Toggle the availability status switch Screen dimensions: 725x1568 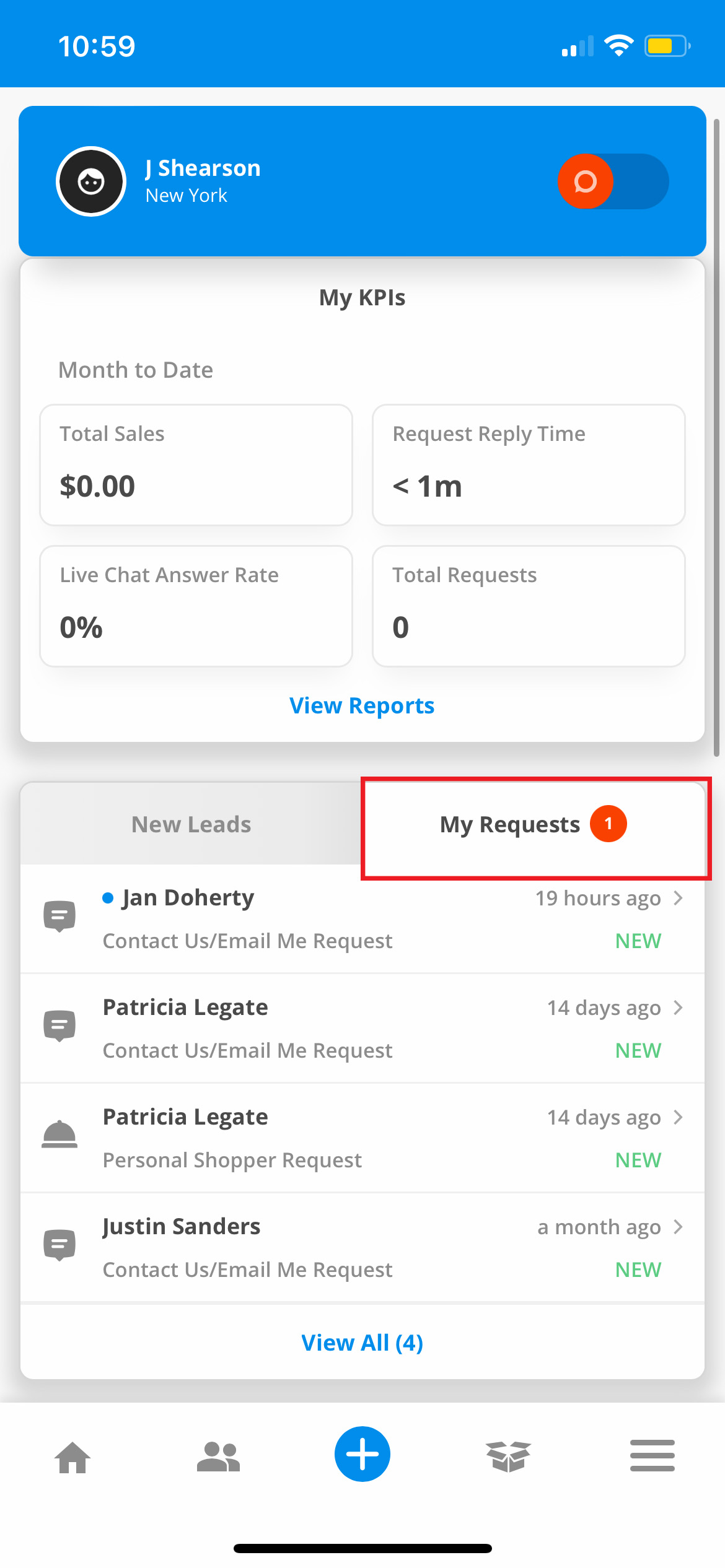click(x=612, y=181)
